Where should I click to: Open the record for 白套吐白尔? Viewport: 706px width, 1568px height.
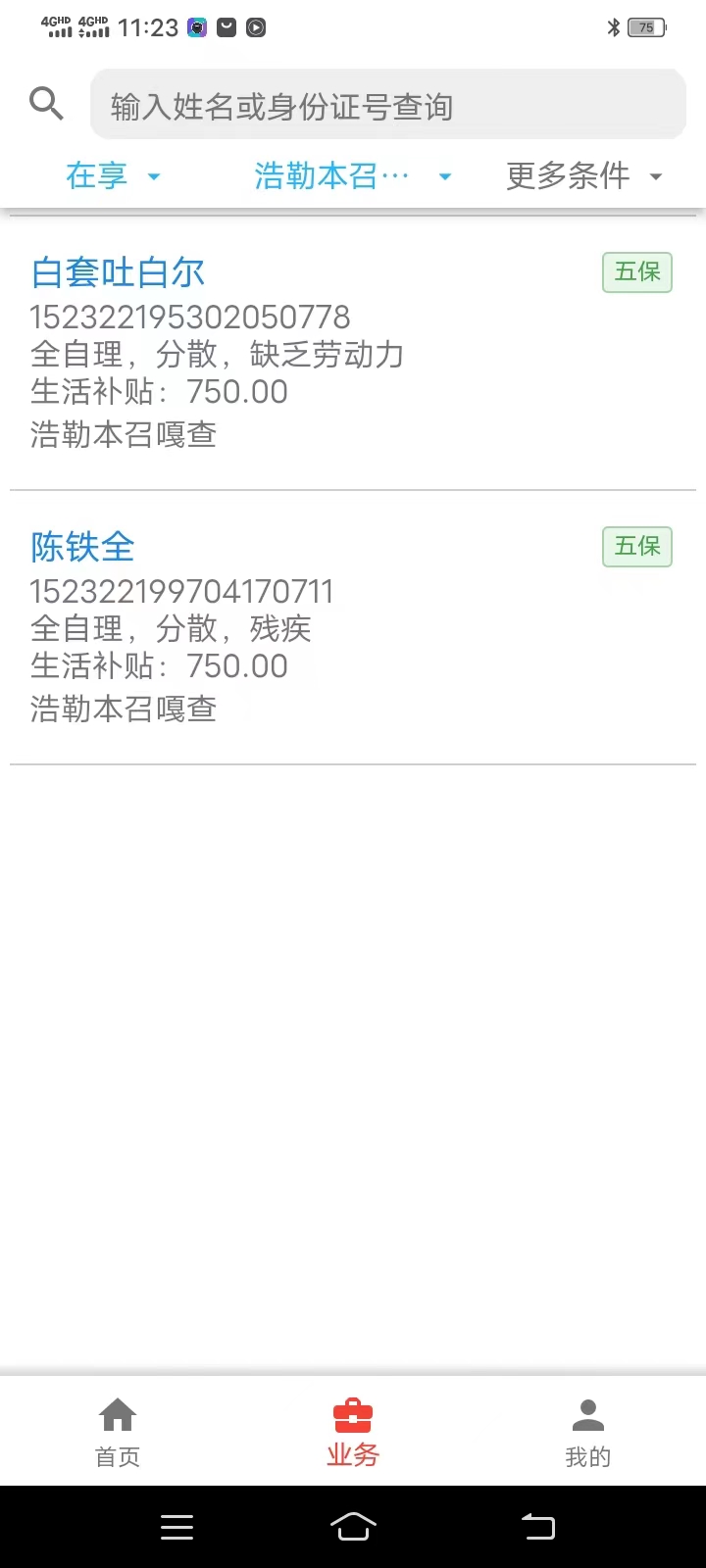coord(353,353)
